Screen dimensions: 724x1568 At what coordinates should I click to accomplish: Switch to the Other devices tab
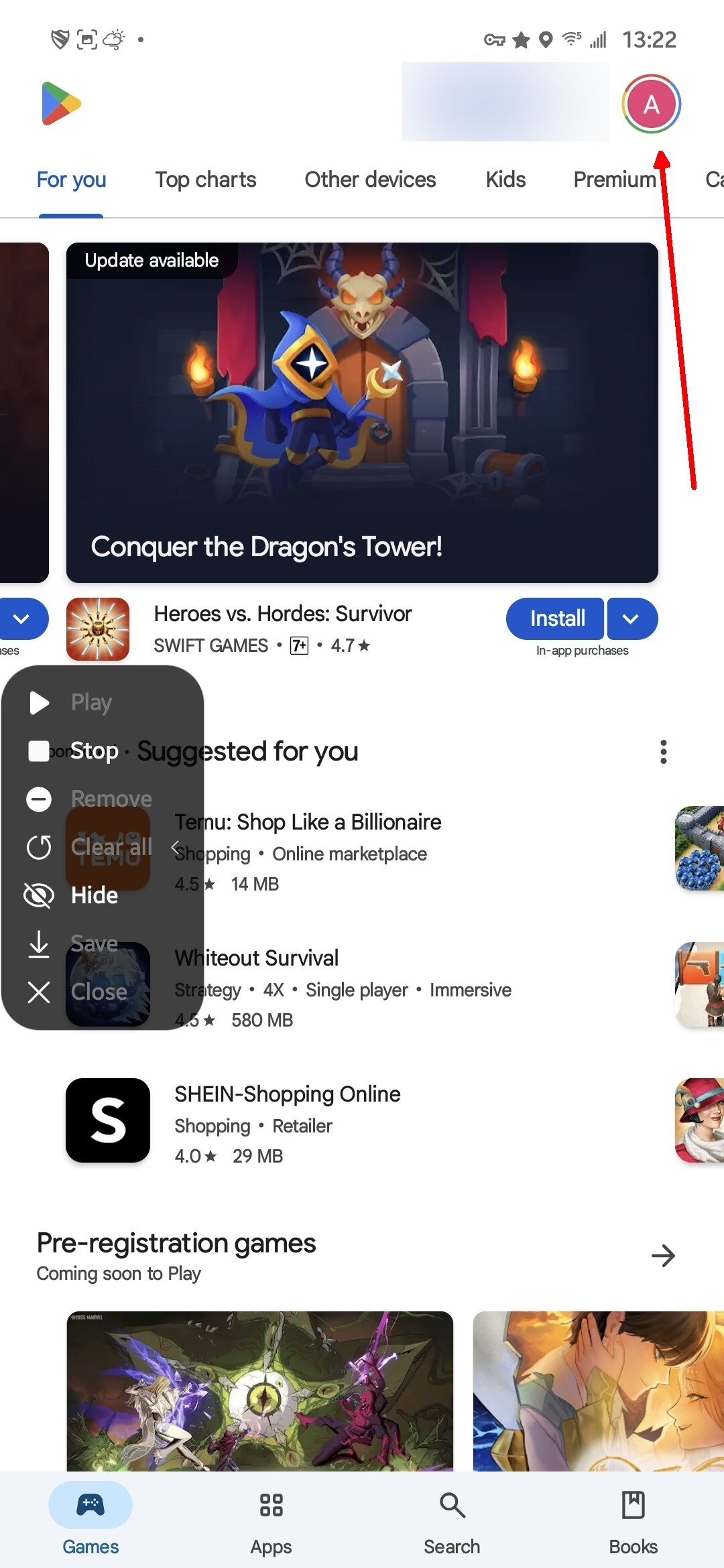[x=370, y=180]
